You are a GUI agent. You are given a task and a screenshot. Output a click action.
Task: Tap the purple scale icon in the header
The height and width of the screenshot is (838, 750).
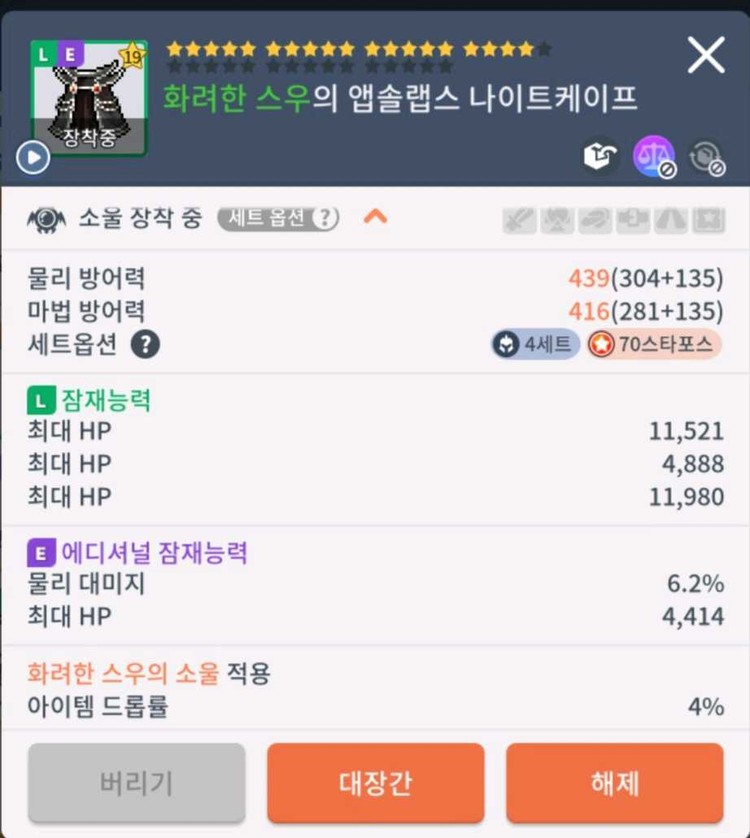[x=653, y=156]
